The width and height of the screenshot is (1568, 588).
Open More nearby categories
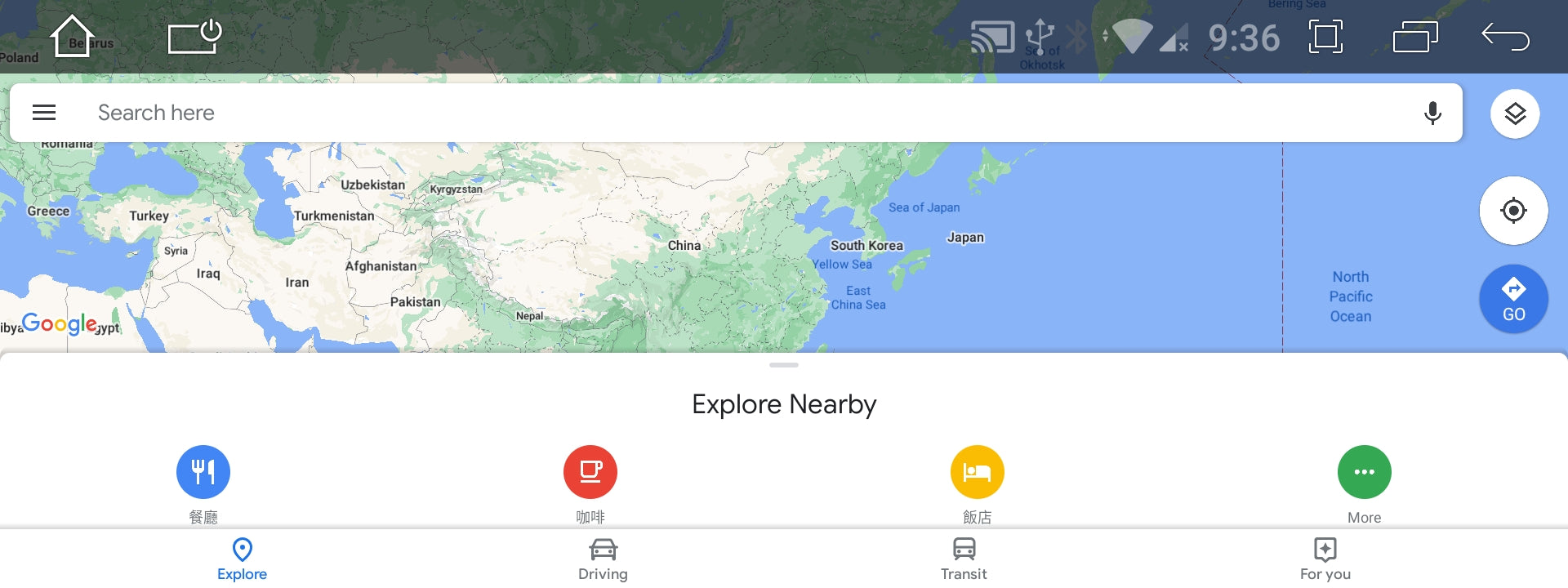pyautogui.click(x=1364, y=472)
